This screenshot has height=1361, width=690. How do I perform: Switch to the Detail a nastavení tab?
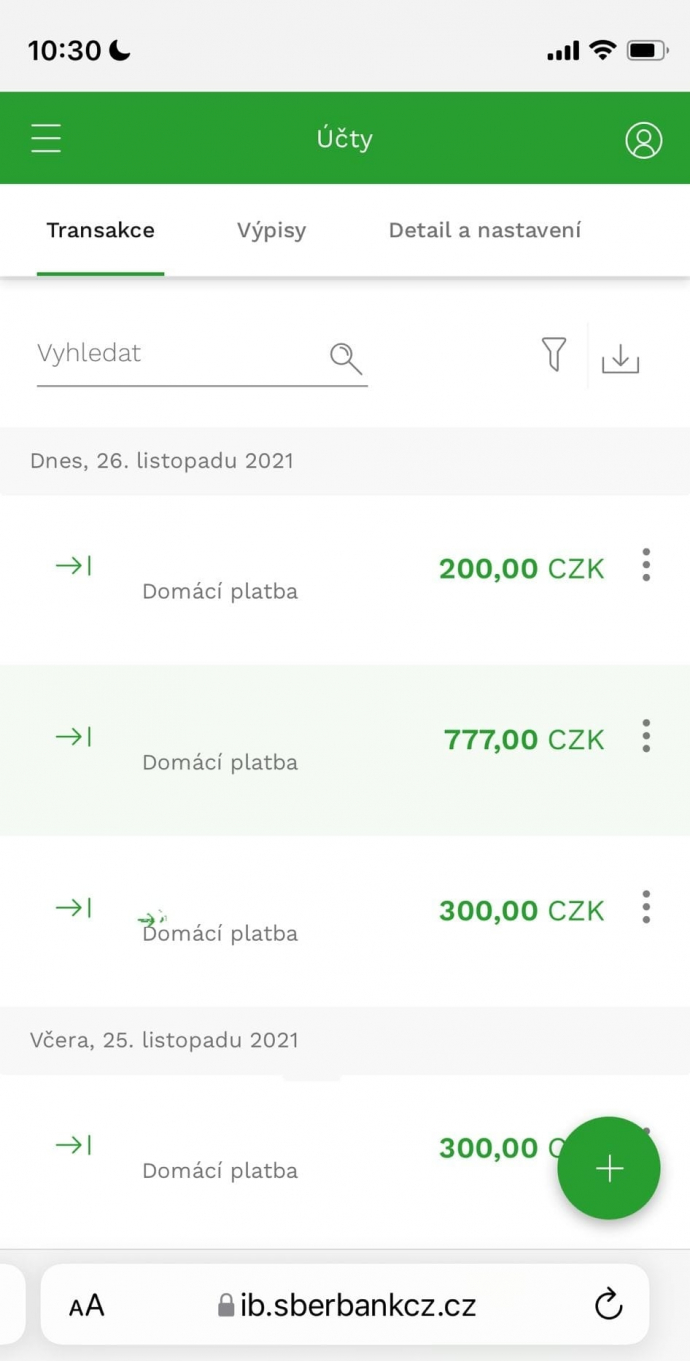(484, 230)
